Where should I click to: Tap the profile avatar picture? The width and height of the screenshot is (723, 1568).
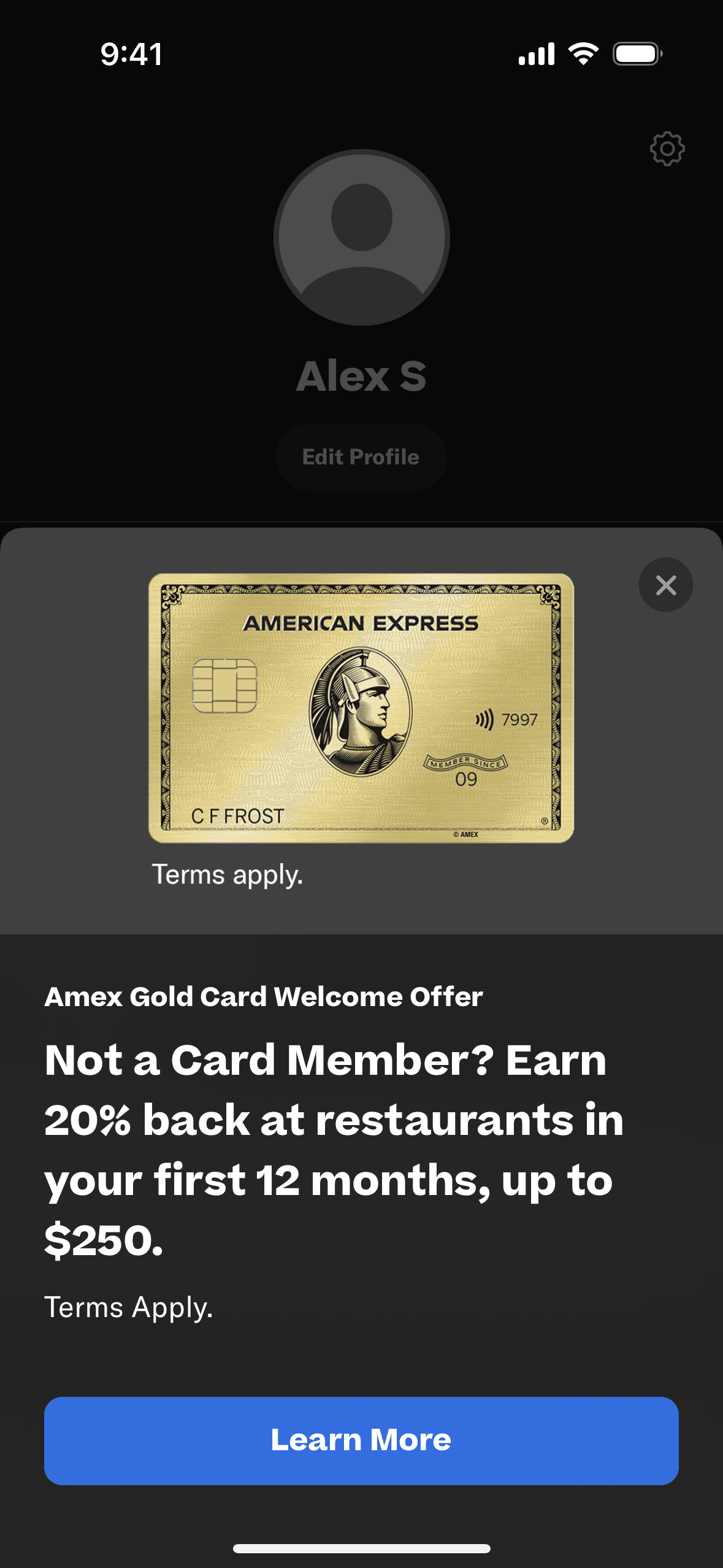click(362, 237)
